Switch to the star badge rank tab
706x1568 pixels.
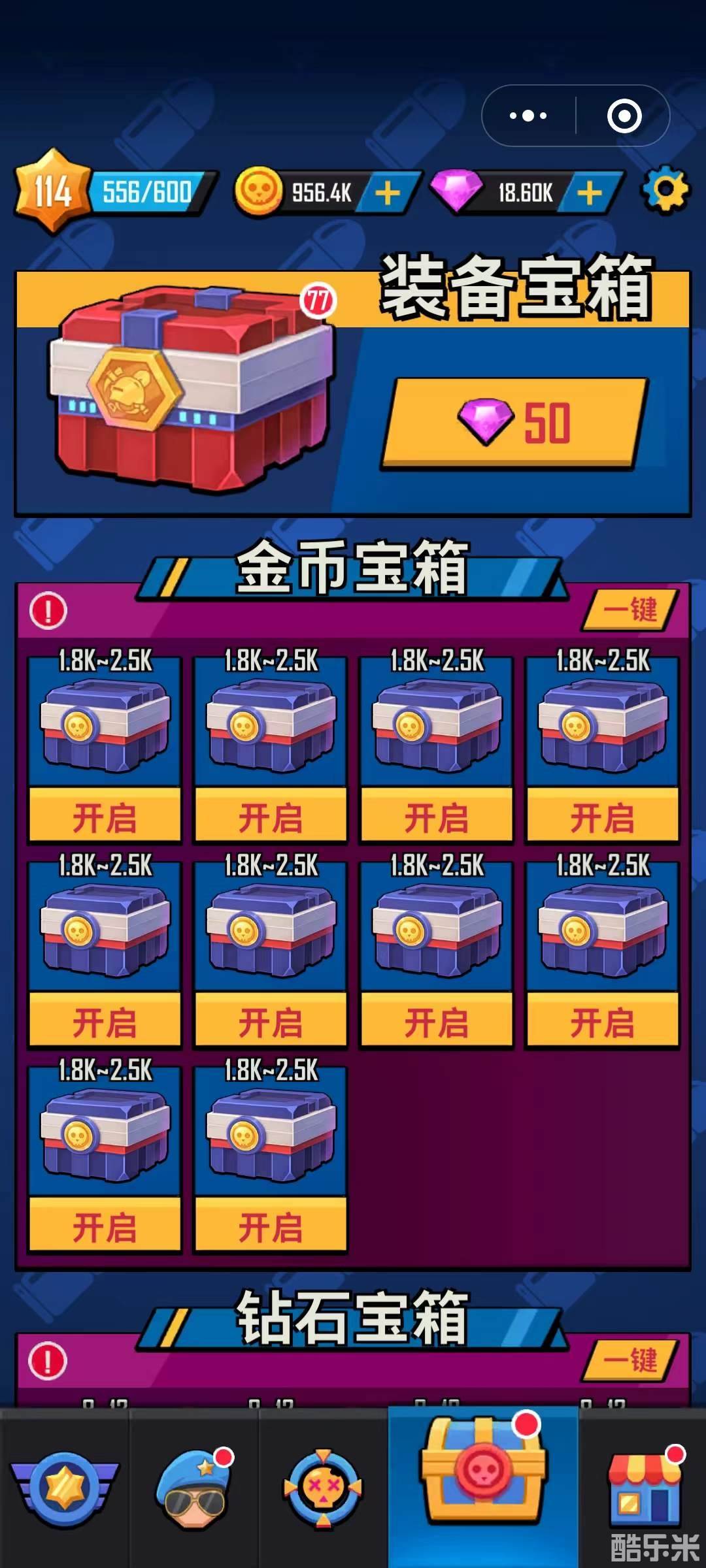click(64, 1490)
